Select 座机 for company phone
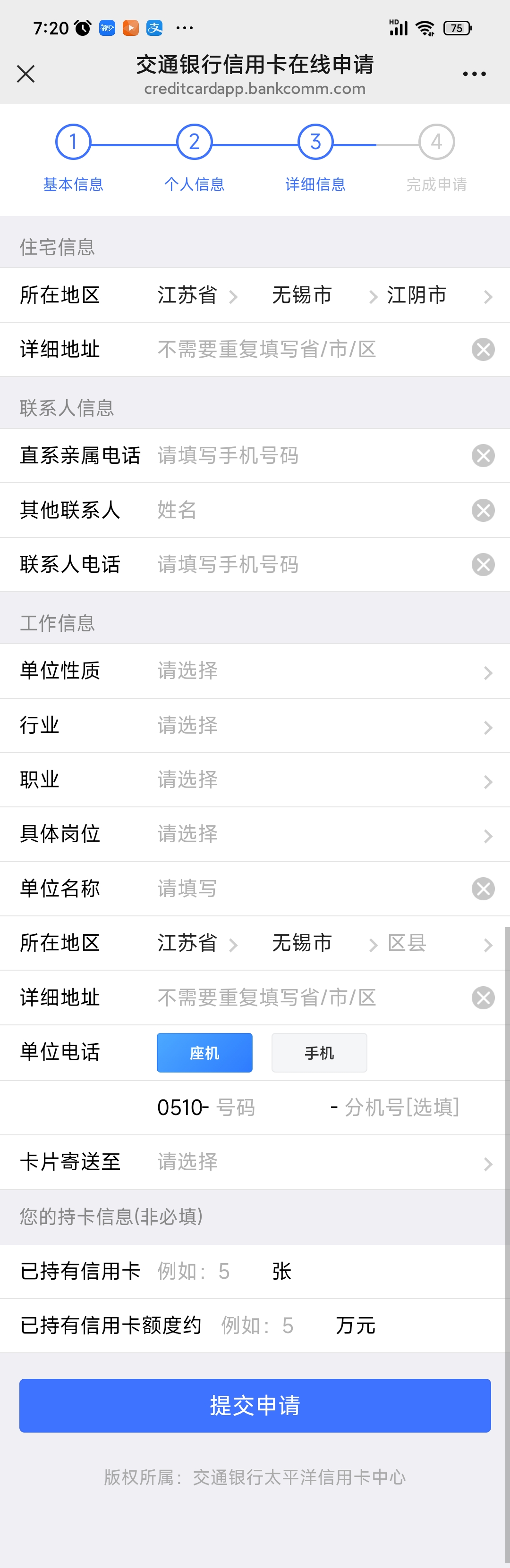 pyautogui.click(x=204, y=1052)
